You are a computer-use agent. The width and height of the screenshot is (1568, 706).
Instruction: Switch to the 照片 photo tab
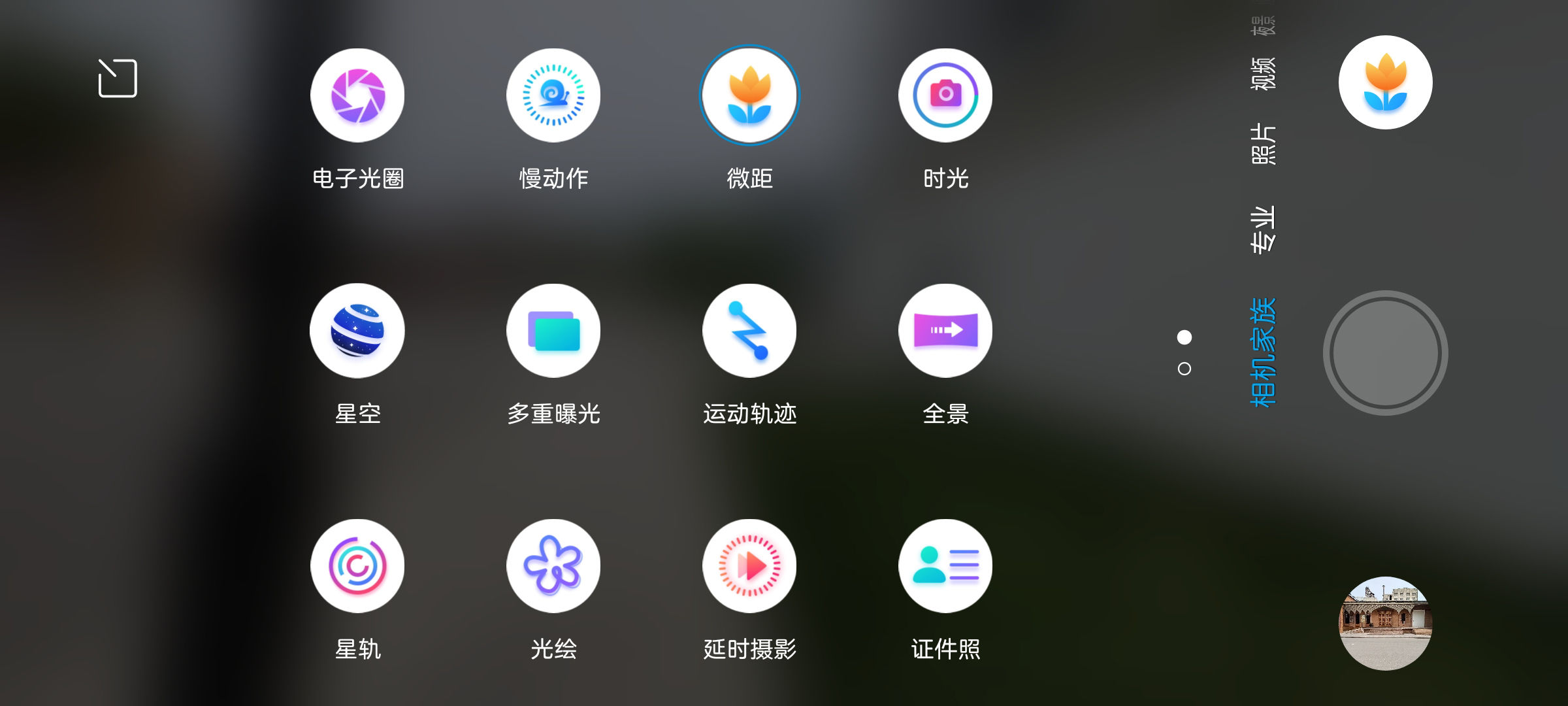1263,144
